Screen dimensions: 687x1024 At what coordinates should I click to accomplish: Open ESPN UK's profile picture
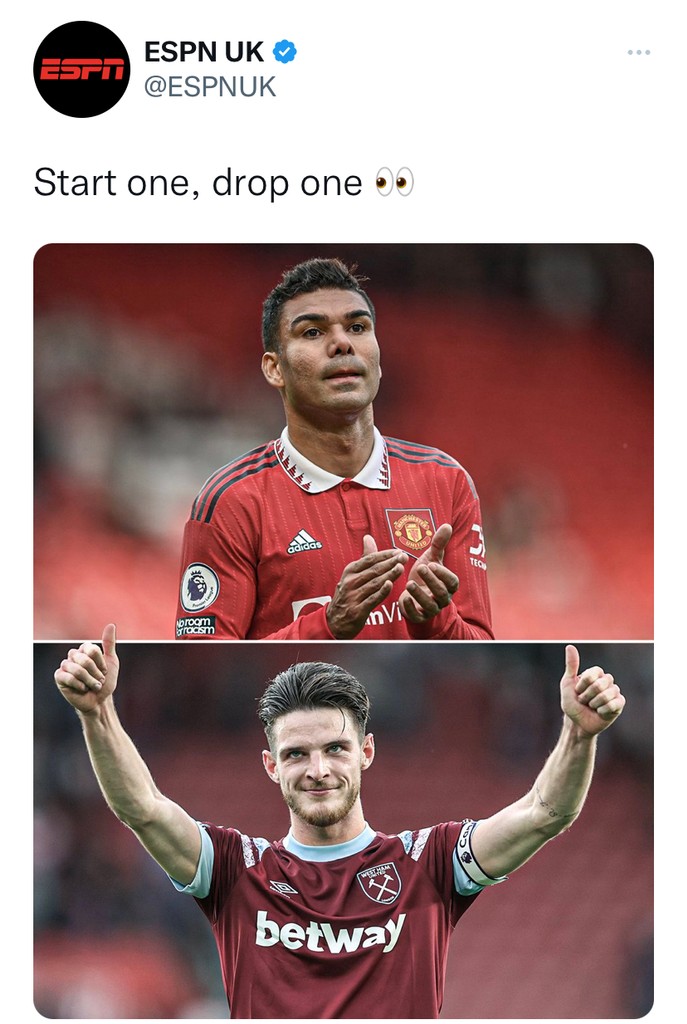(x=81, y=69)
